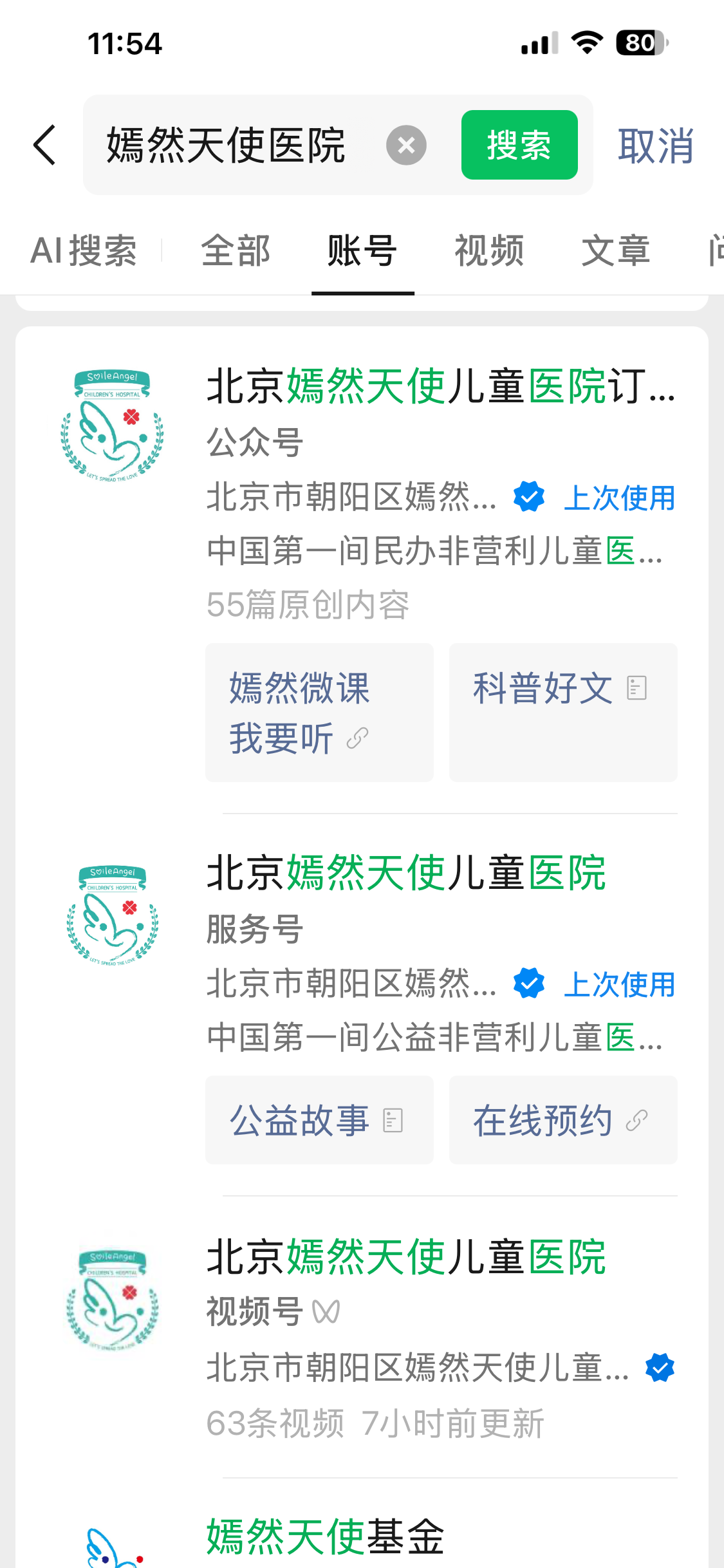Open the 服务号 result 北京嫣然天使儿童医院
This screenshot has height=1568, width=724.
pos(405,873)
